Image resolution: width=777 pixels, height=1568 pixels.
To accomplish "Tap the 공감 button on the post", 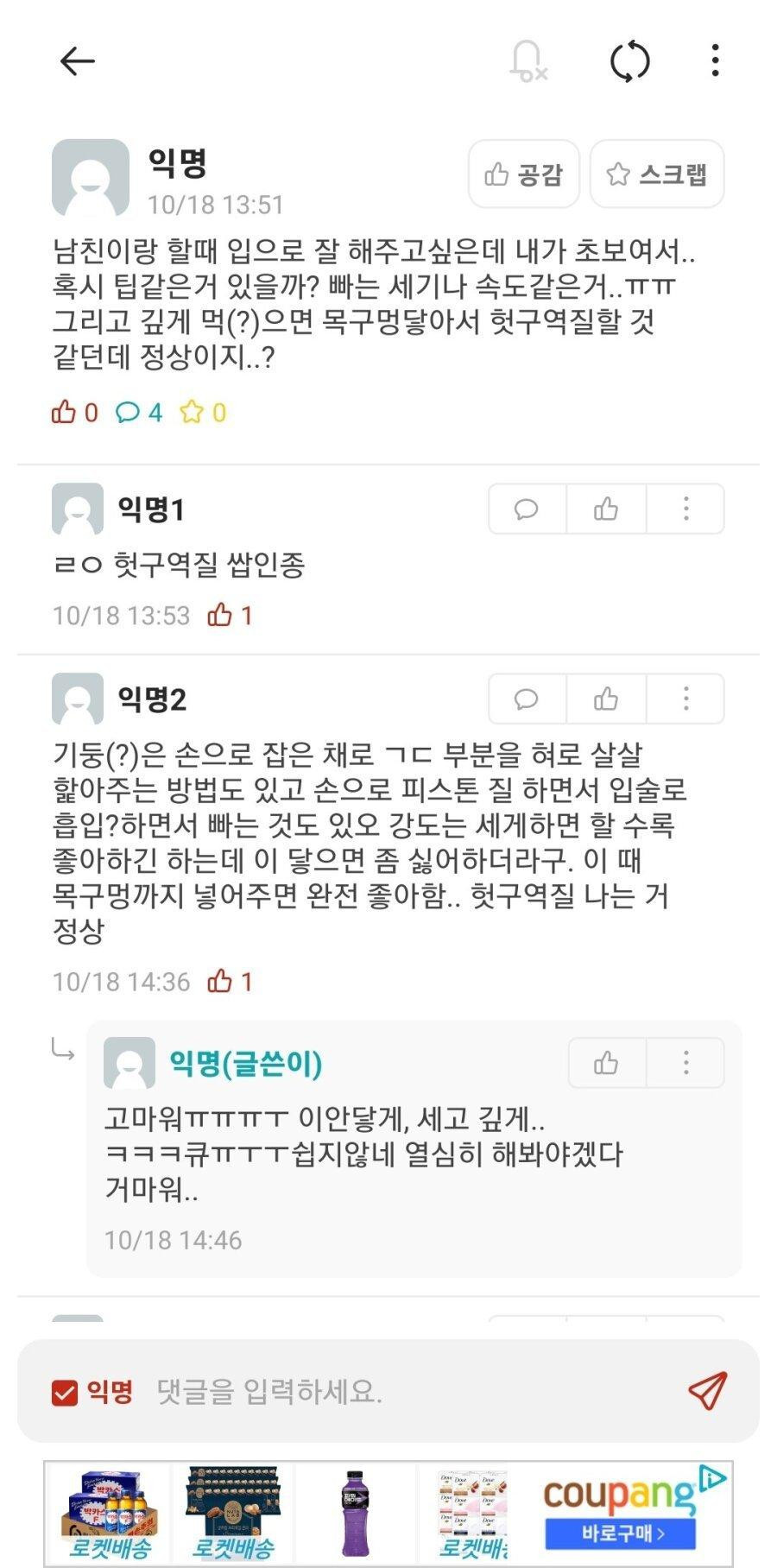I will tap(523, 174).
